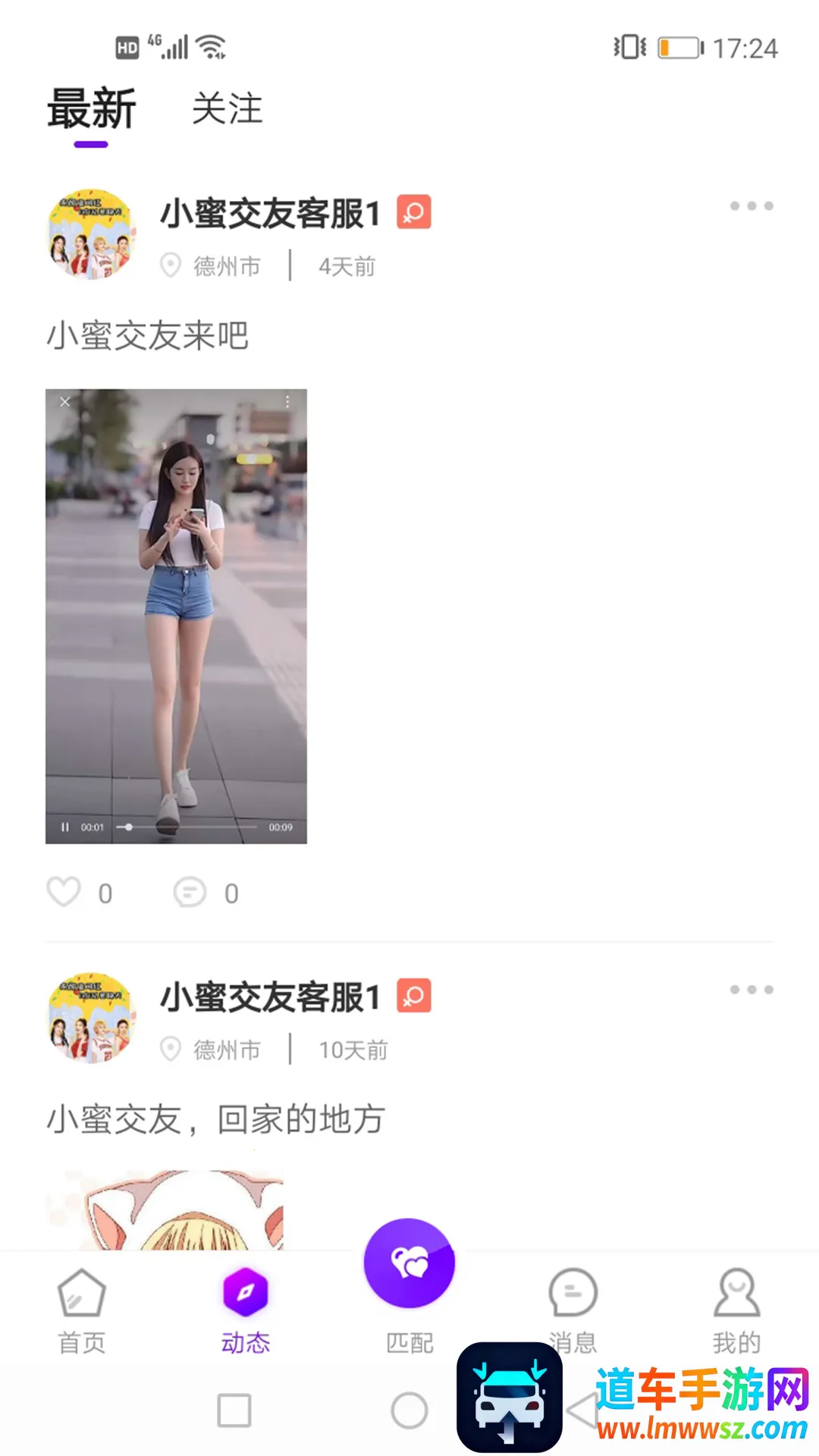819x1456 pixels.
Task: Like the first post's heart icon
Action: click(x=64, y=893)
